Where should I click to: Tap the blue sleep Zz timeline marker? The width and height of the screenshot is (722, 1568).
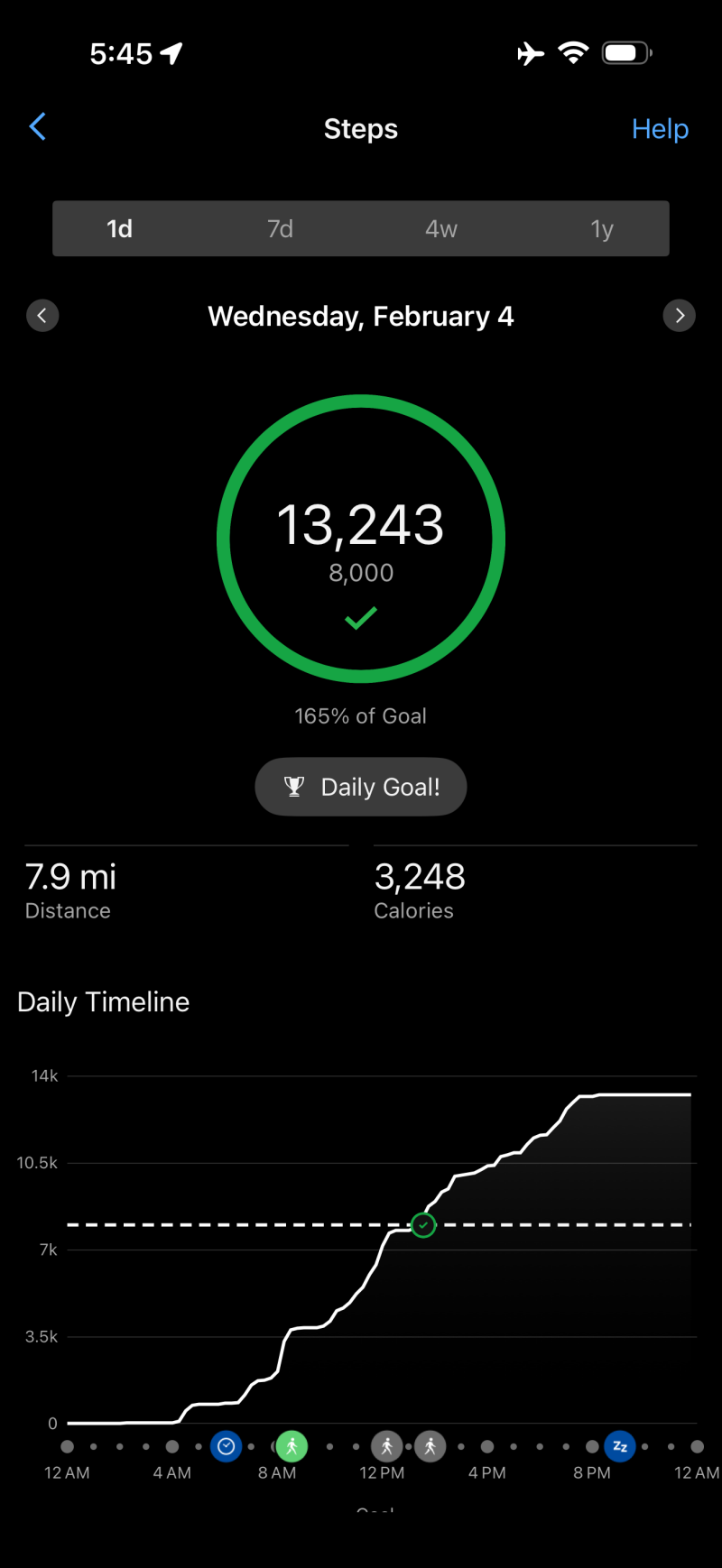[620, 1446]
